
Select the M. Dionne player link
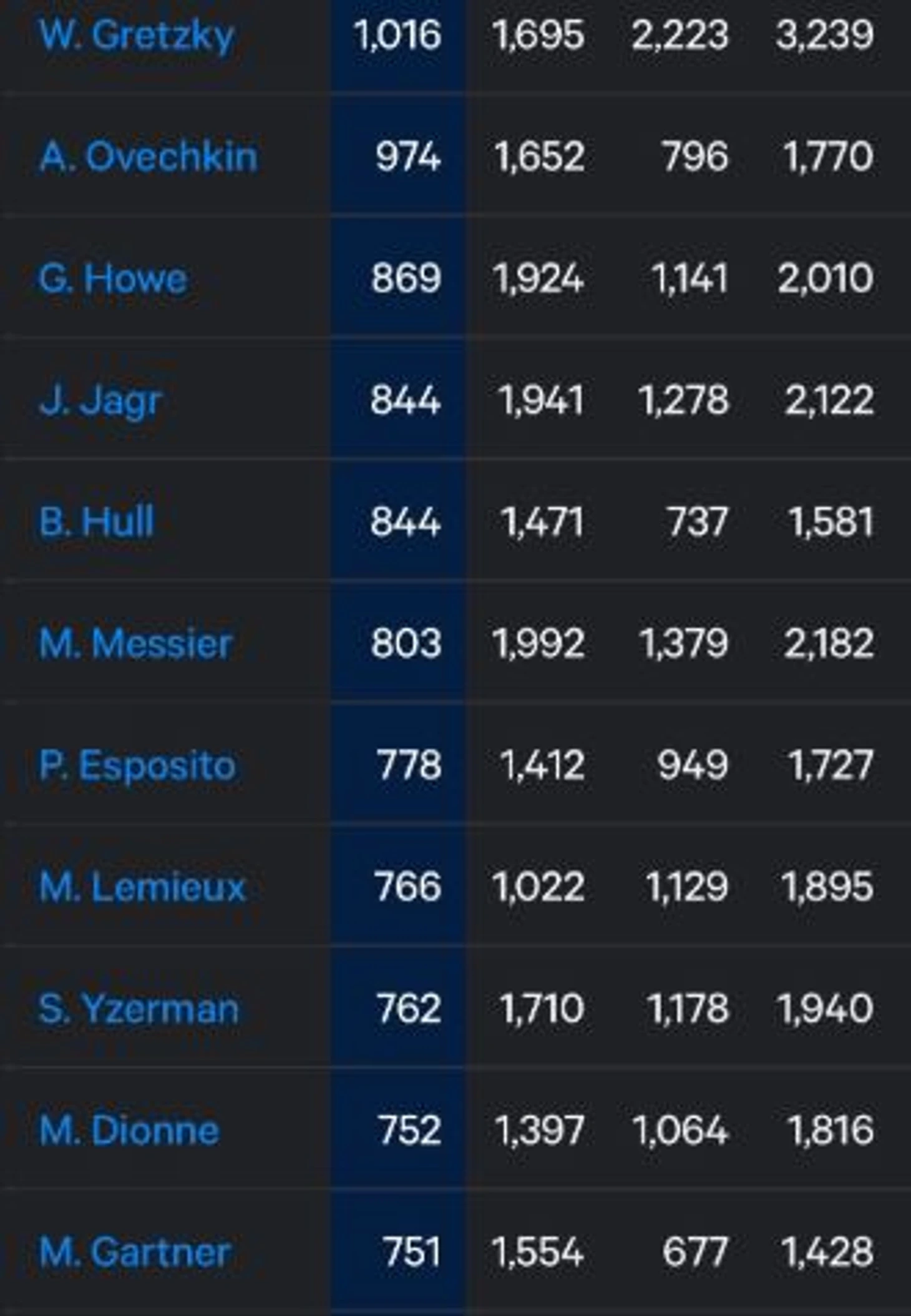click(x=129, y=1130)
